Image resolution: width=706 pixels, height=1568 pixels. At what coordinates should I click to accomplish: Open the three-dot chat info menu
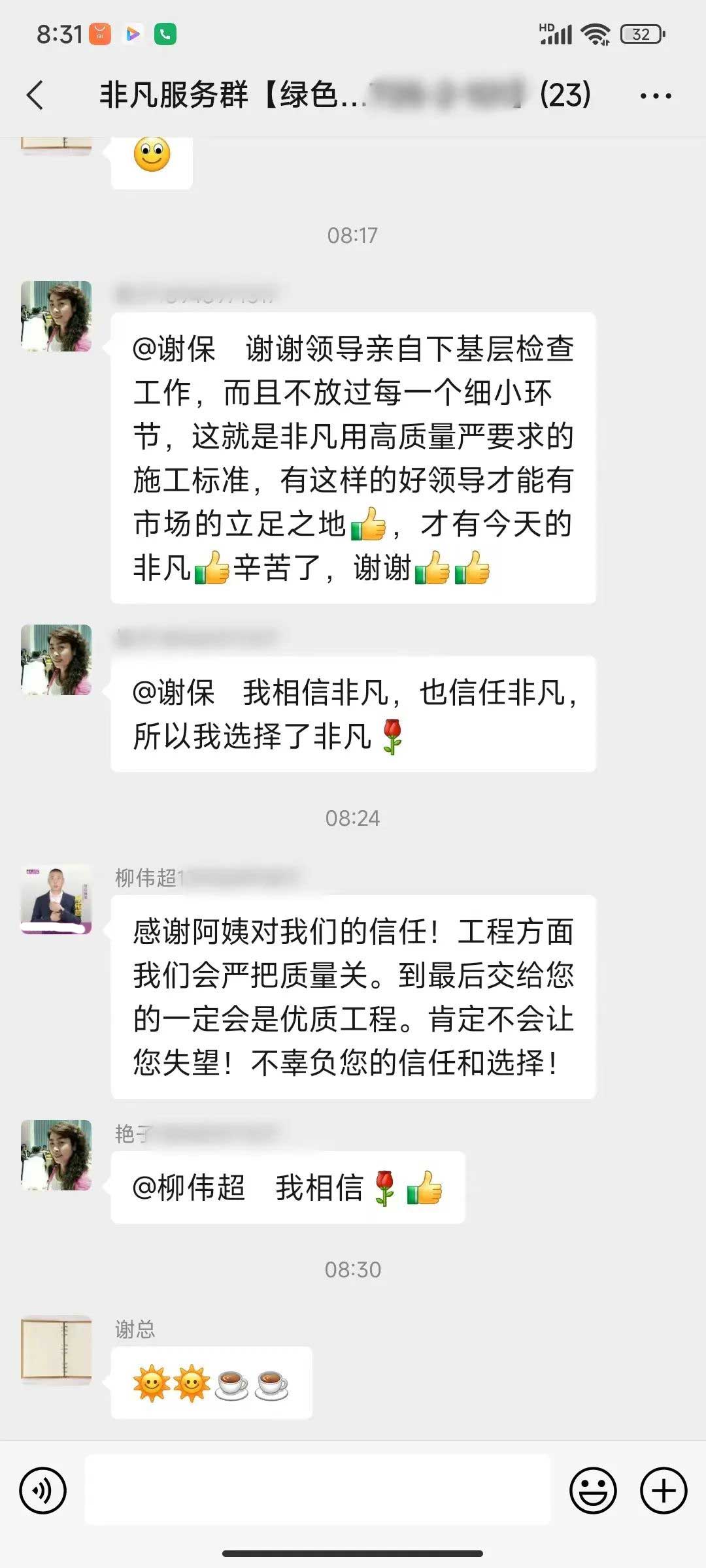pyautogui.click(x=655, y=96)
